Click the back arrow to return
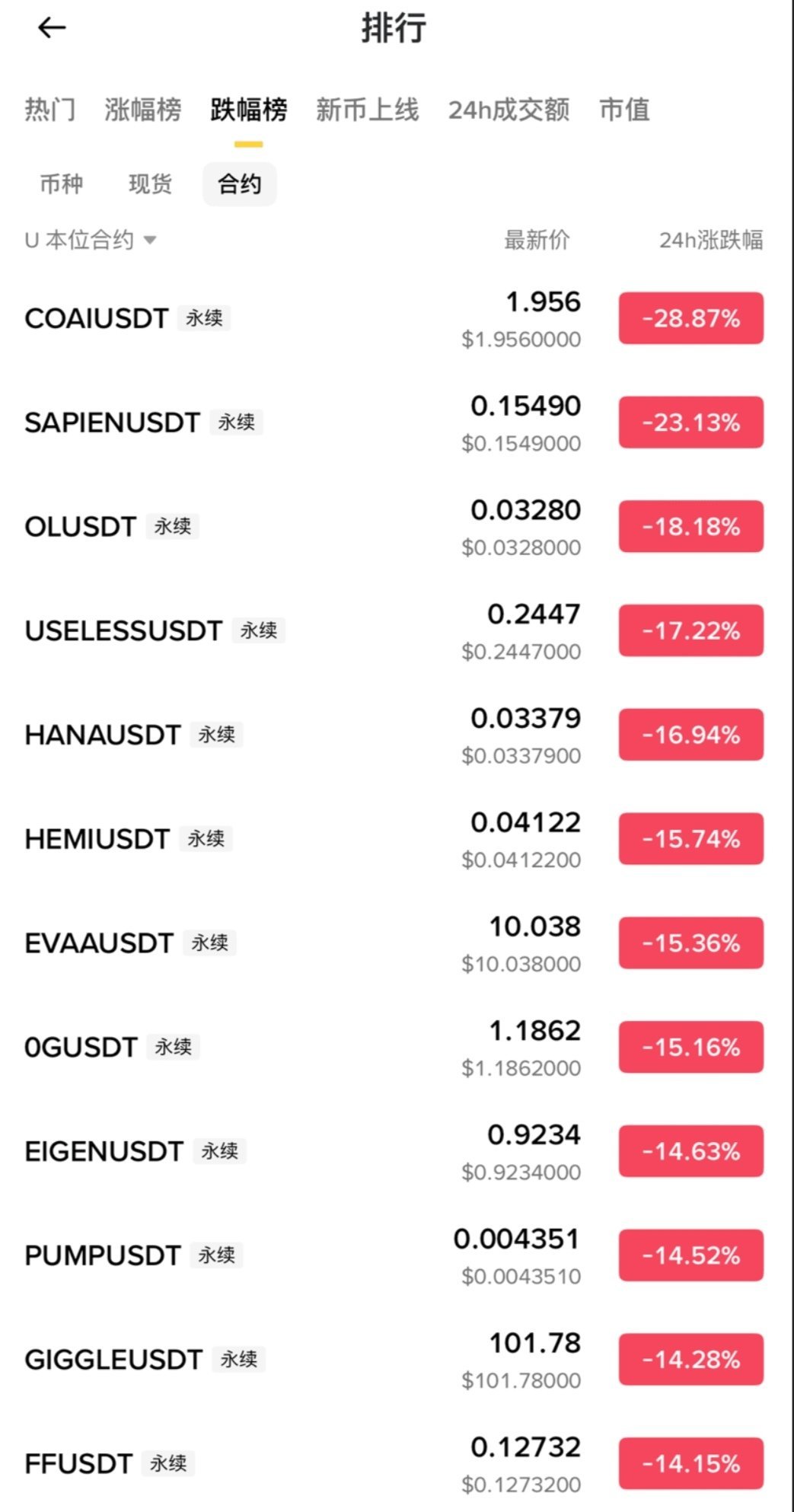The width and height of the screenshot is (794, 1512). [x=50, y=29]
